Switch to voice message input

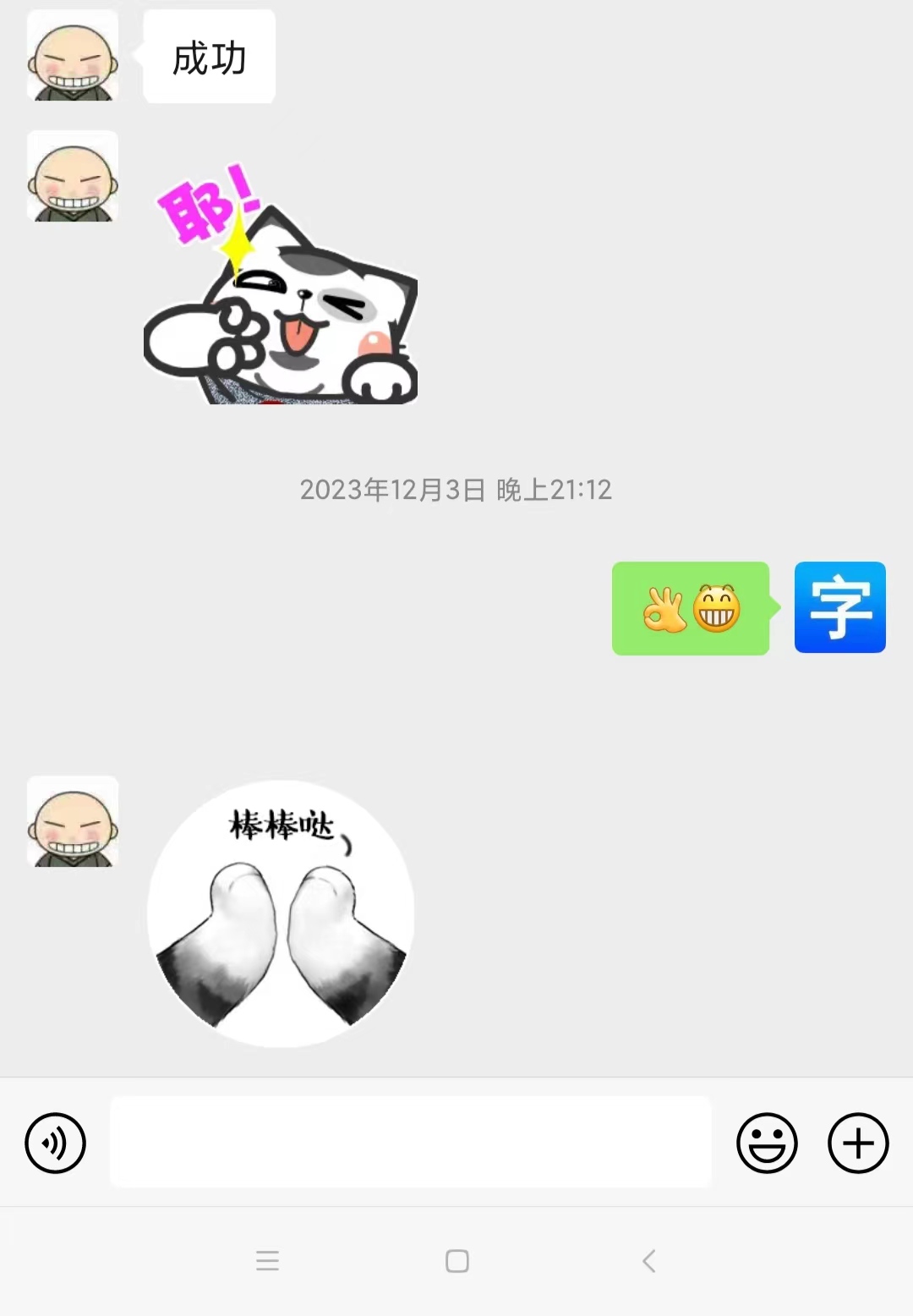click(55, 1143)
